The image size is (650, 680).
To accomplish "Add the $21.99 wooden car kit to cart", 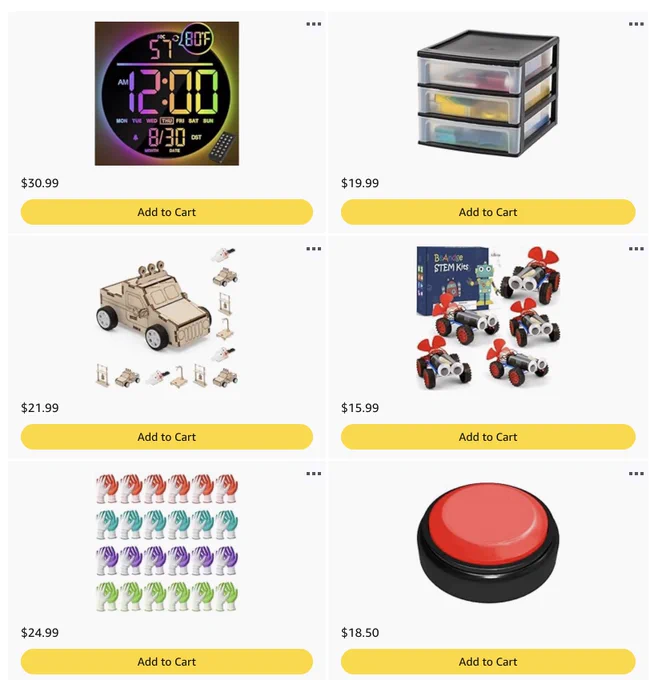I will (x=167, y=437).
